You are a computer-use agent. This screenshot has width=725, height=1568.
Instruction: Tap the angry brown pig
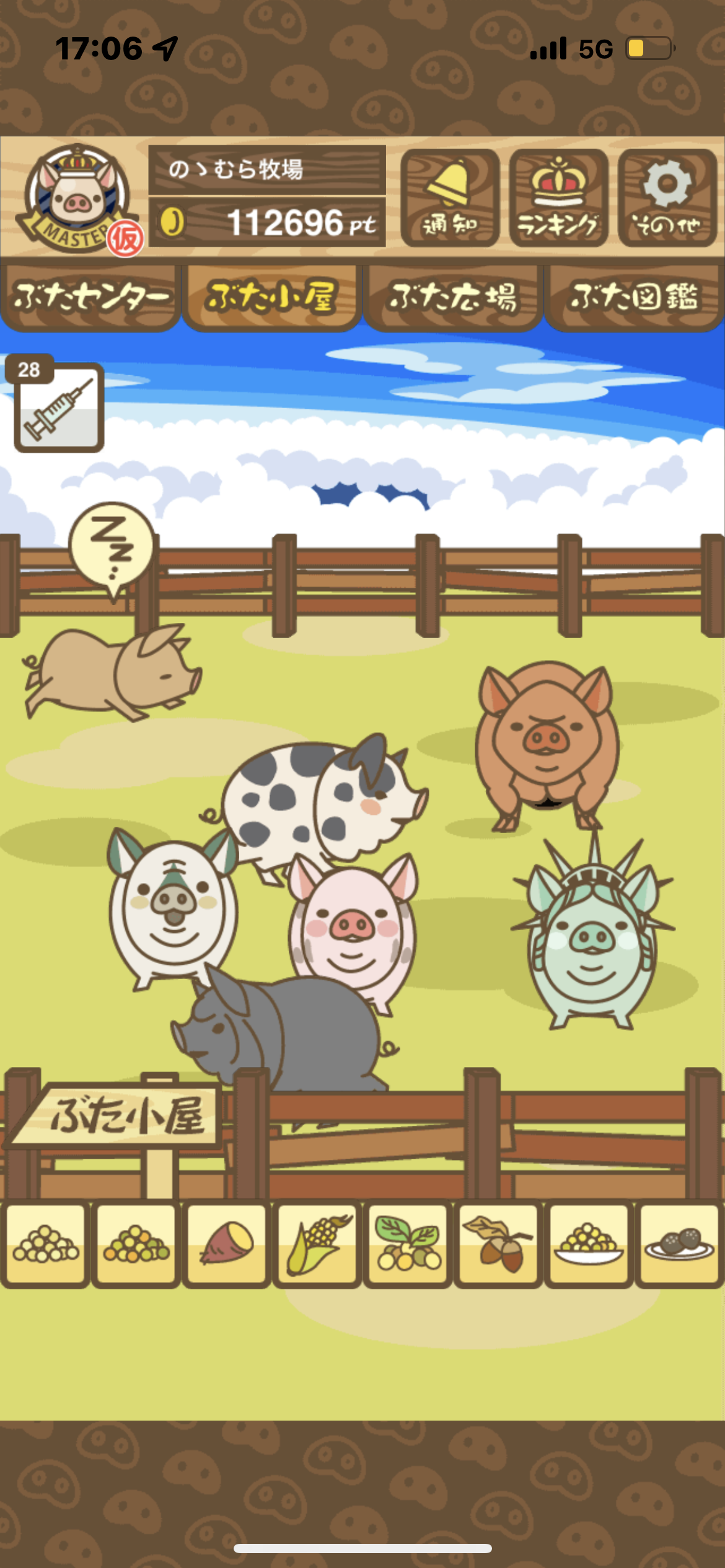pyautogui.click(x=547, y=746)
